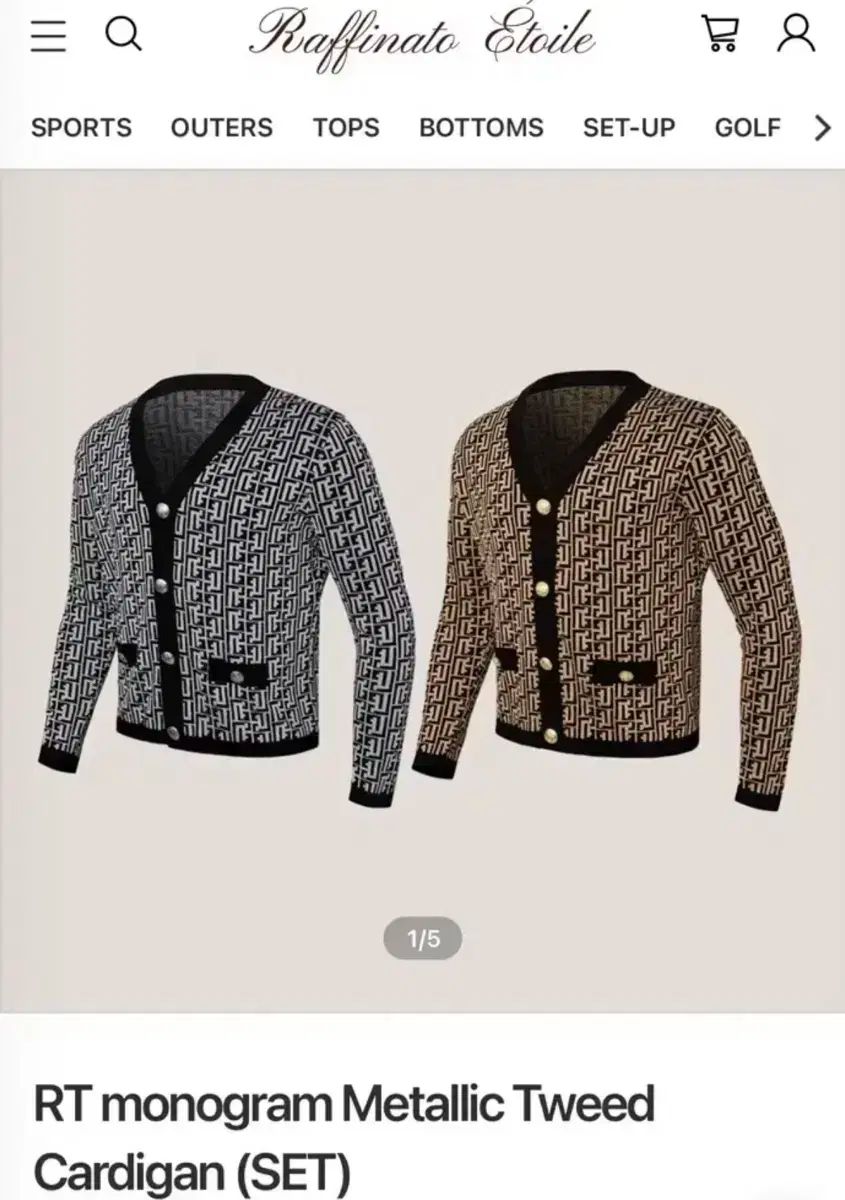Switch to the OUTERS category

pos(221,128)
